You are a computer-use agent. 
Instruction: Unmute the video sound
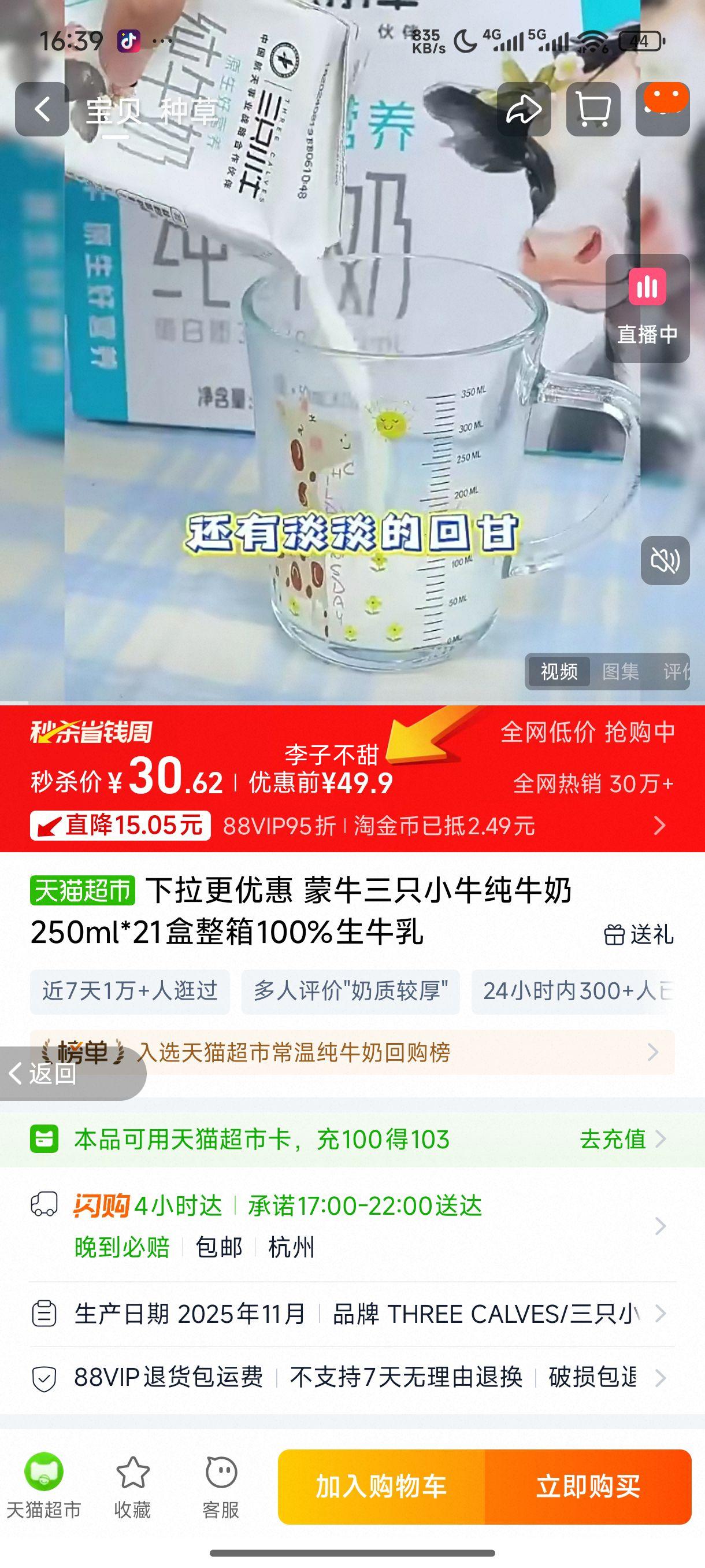(666, 560)
